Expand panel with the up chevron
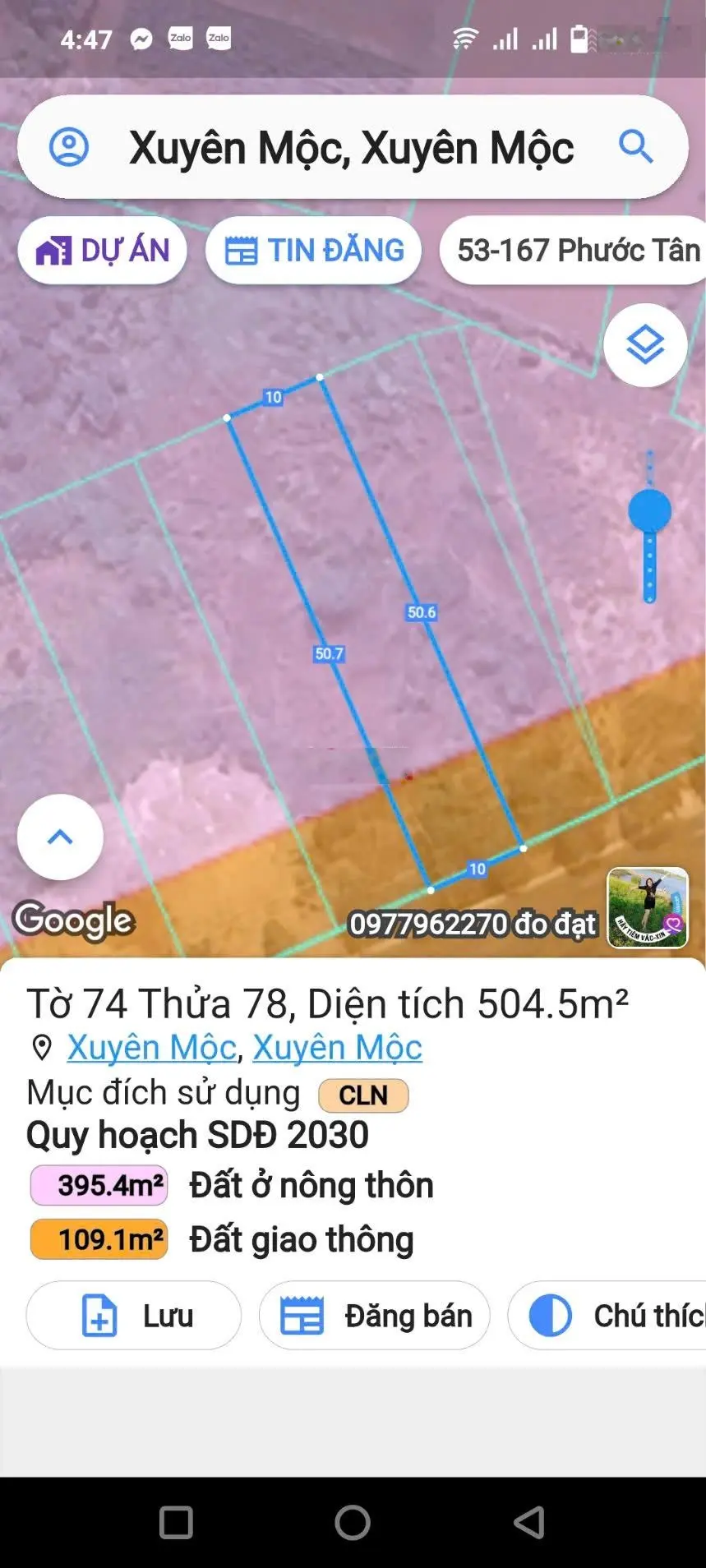The height and width of the screenshot is (1568, 706). (60, 837)
